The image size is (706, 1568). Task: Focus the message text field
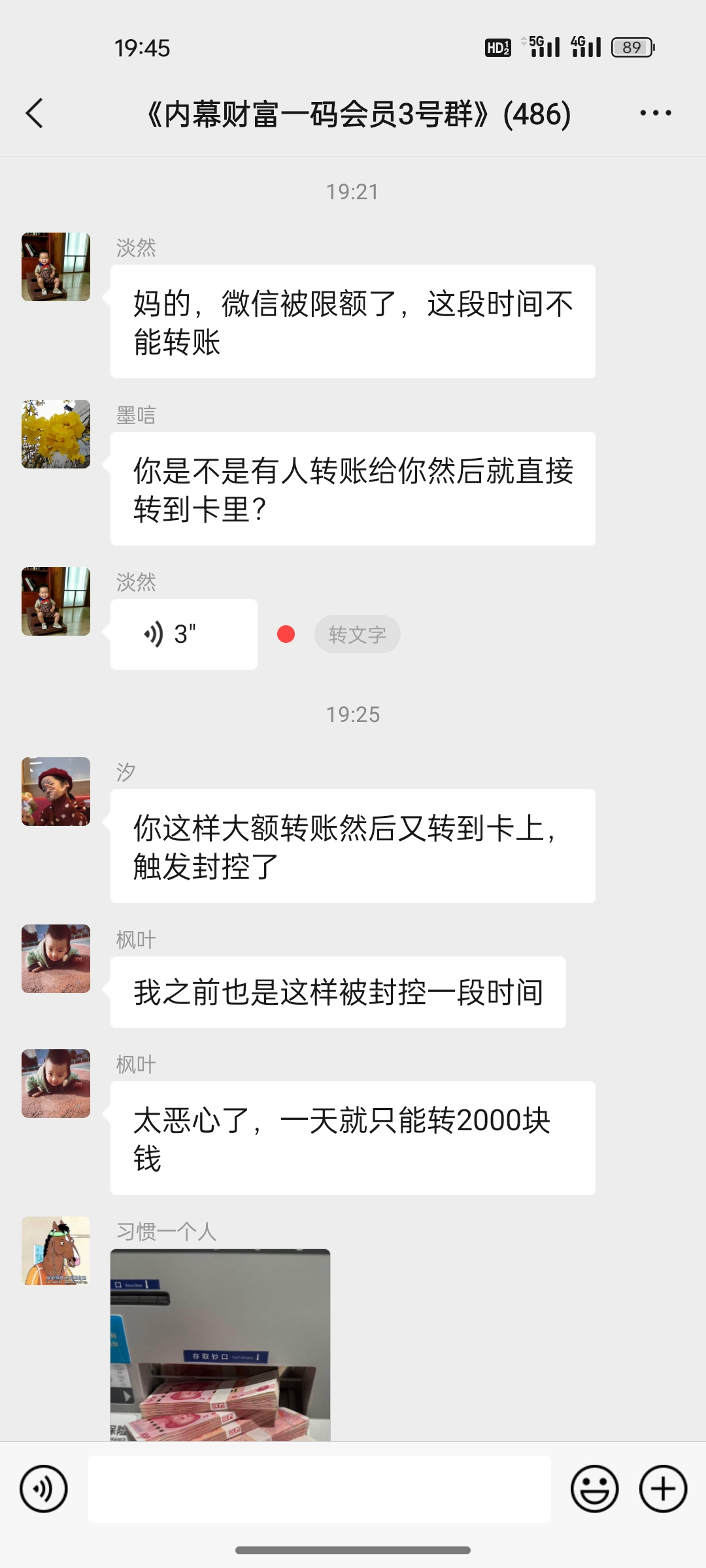coord(319,1489)
